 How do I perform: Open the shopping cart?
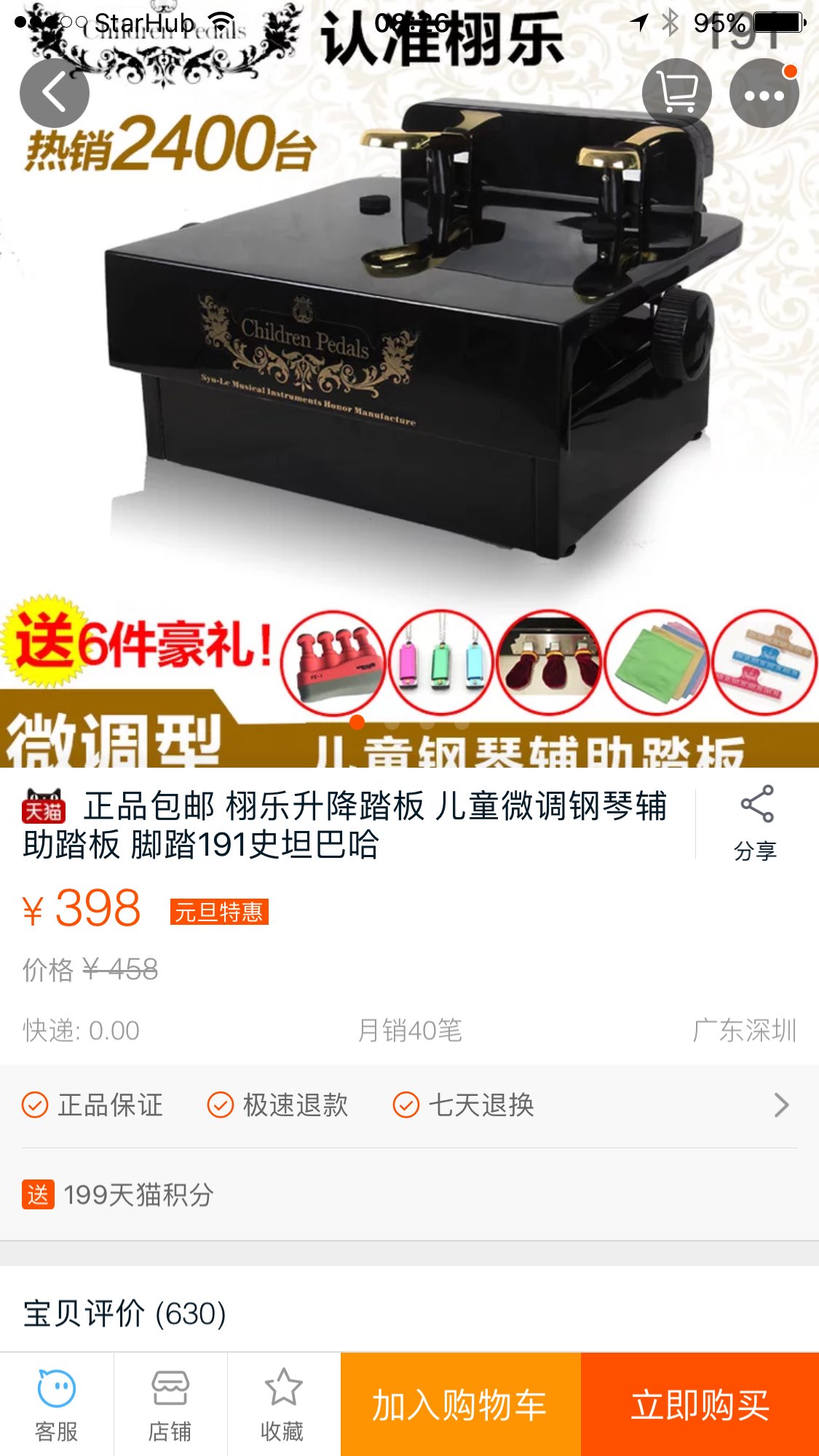coord(676,93)
